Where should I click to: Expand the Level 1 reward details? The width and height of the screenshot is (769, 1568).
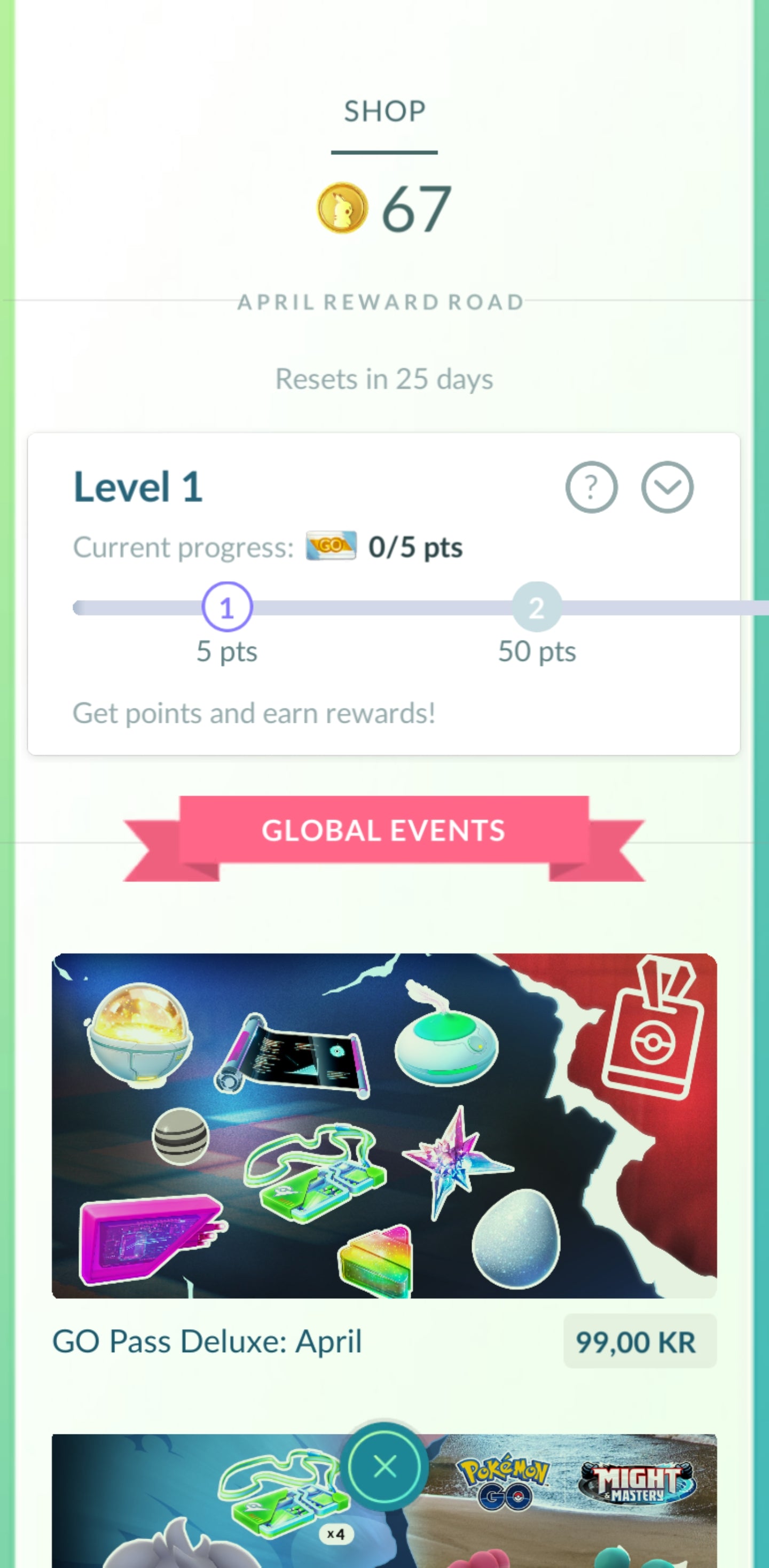[x=667, y=487]
